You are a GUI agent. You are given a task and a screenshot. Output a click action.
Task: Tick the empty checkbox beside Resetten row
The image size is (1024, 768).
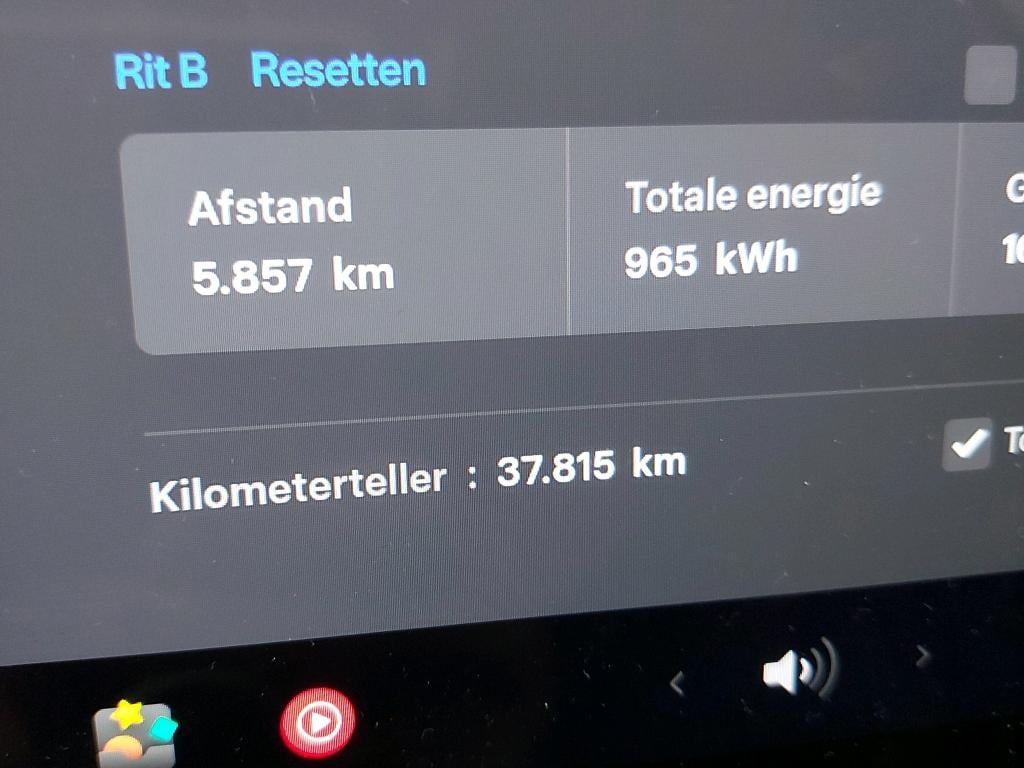point(990,75)
